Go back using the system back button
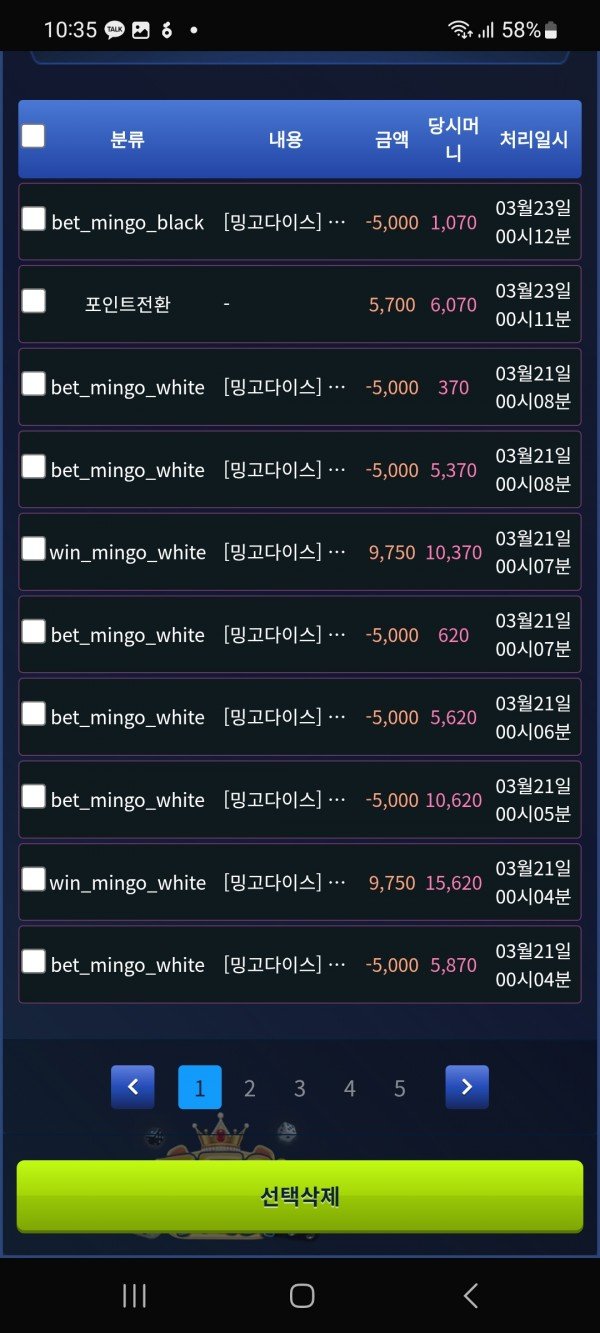 click(x=470, y=1296)
